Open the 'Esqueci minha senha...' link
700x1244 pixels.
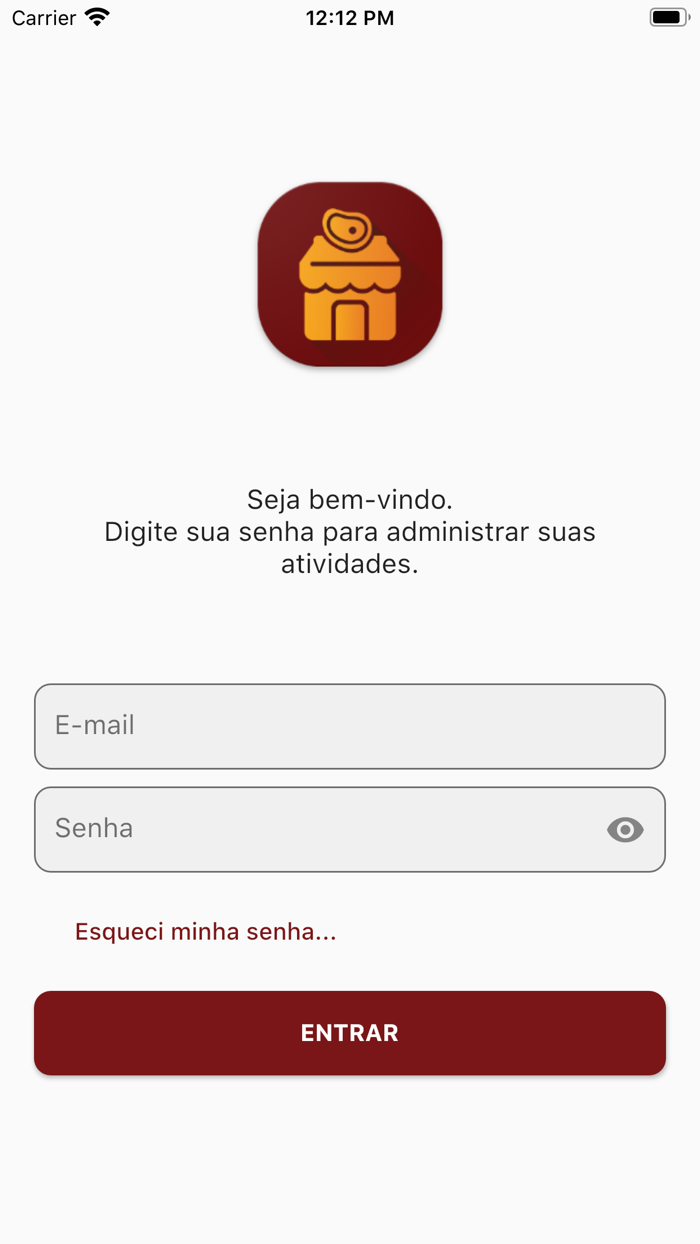pyautogui.click(x=205, y=932)
